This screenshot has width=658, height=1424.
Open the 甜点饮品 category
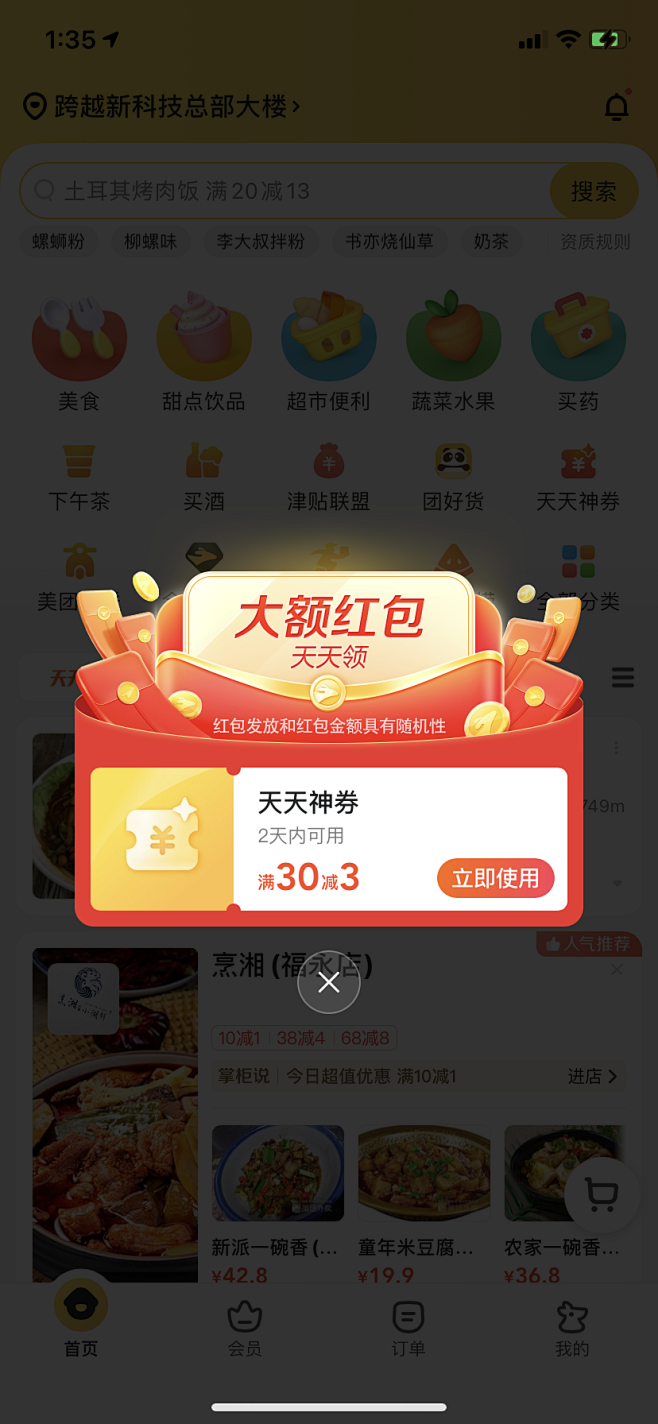204,352
